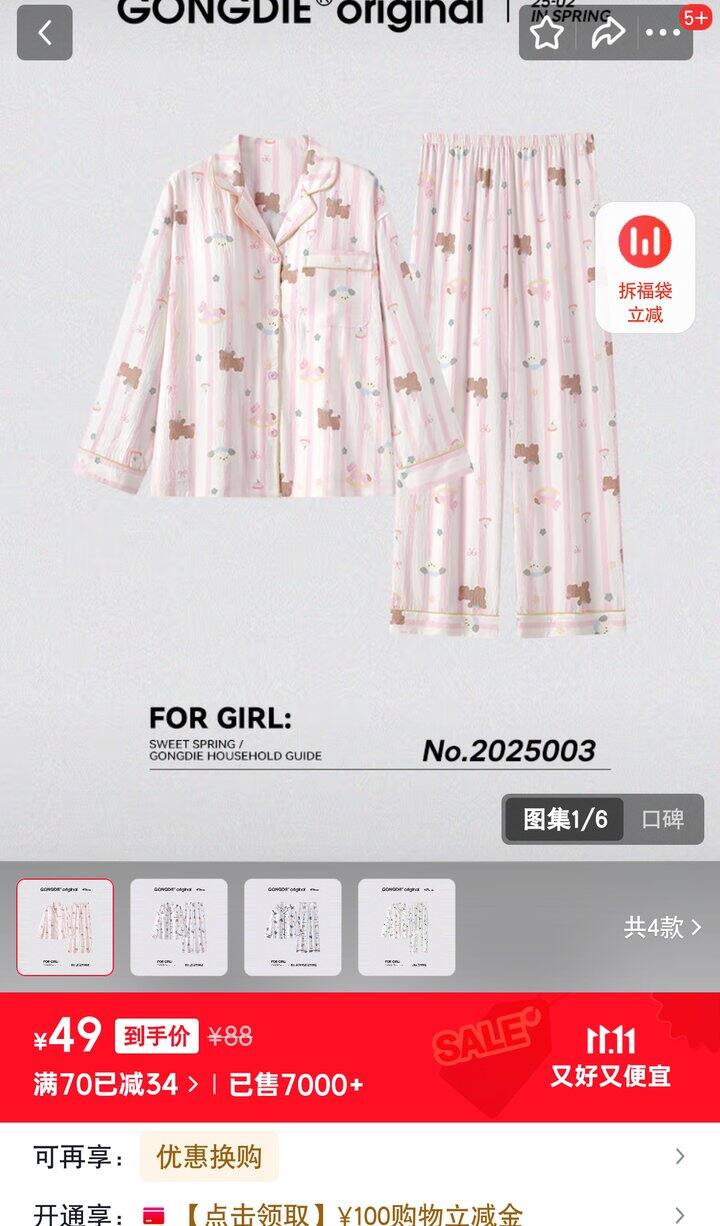
Task: Switch to the 口碑 reviews tab
Action: pos(662,820)
